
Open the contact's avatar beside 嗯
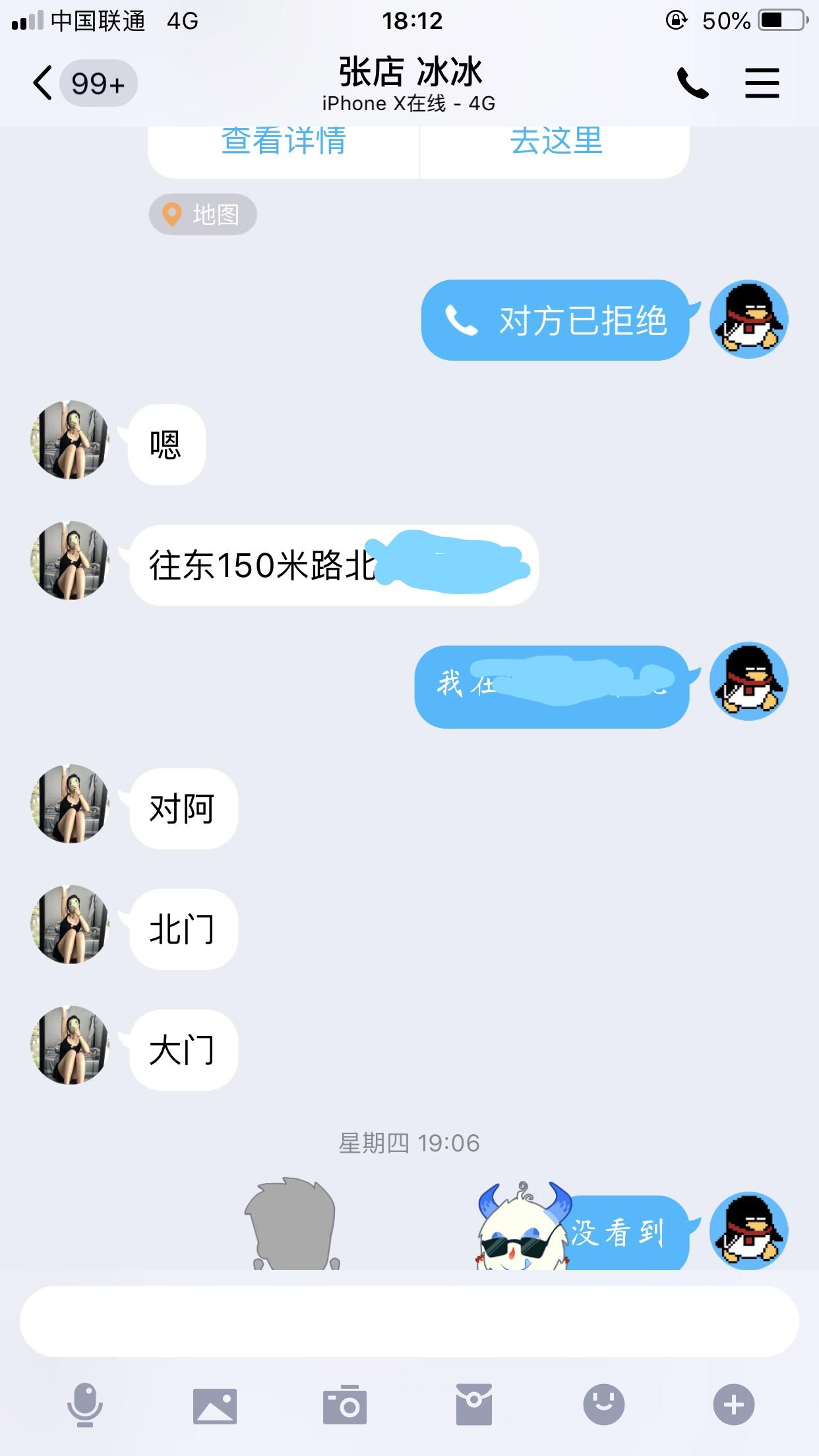pos(70,440)
